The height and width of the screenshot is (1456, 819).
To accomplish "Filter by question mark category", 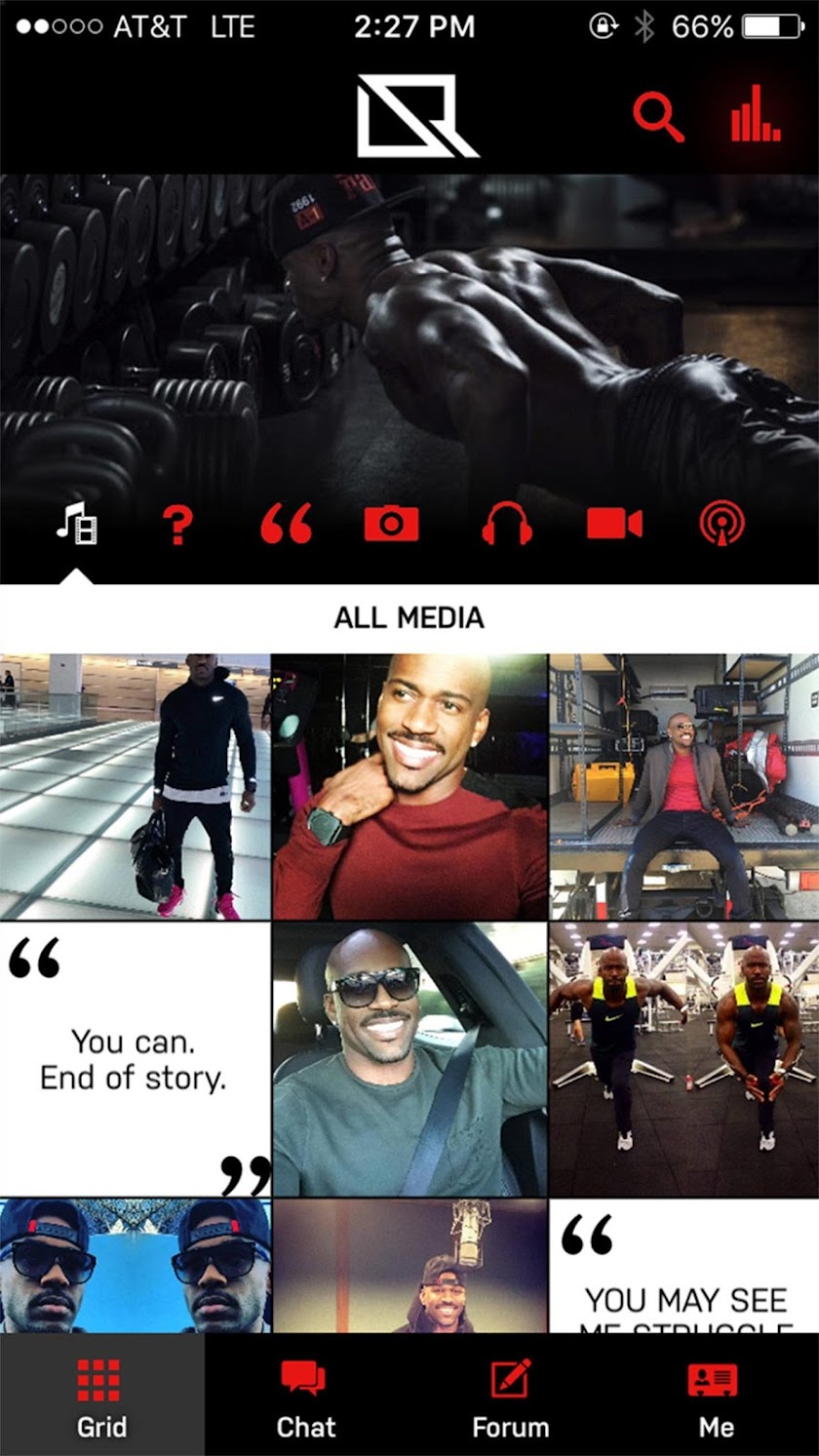I will pos(177,525).
